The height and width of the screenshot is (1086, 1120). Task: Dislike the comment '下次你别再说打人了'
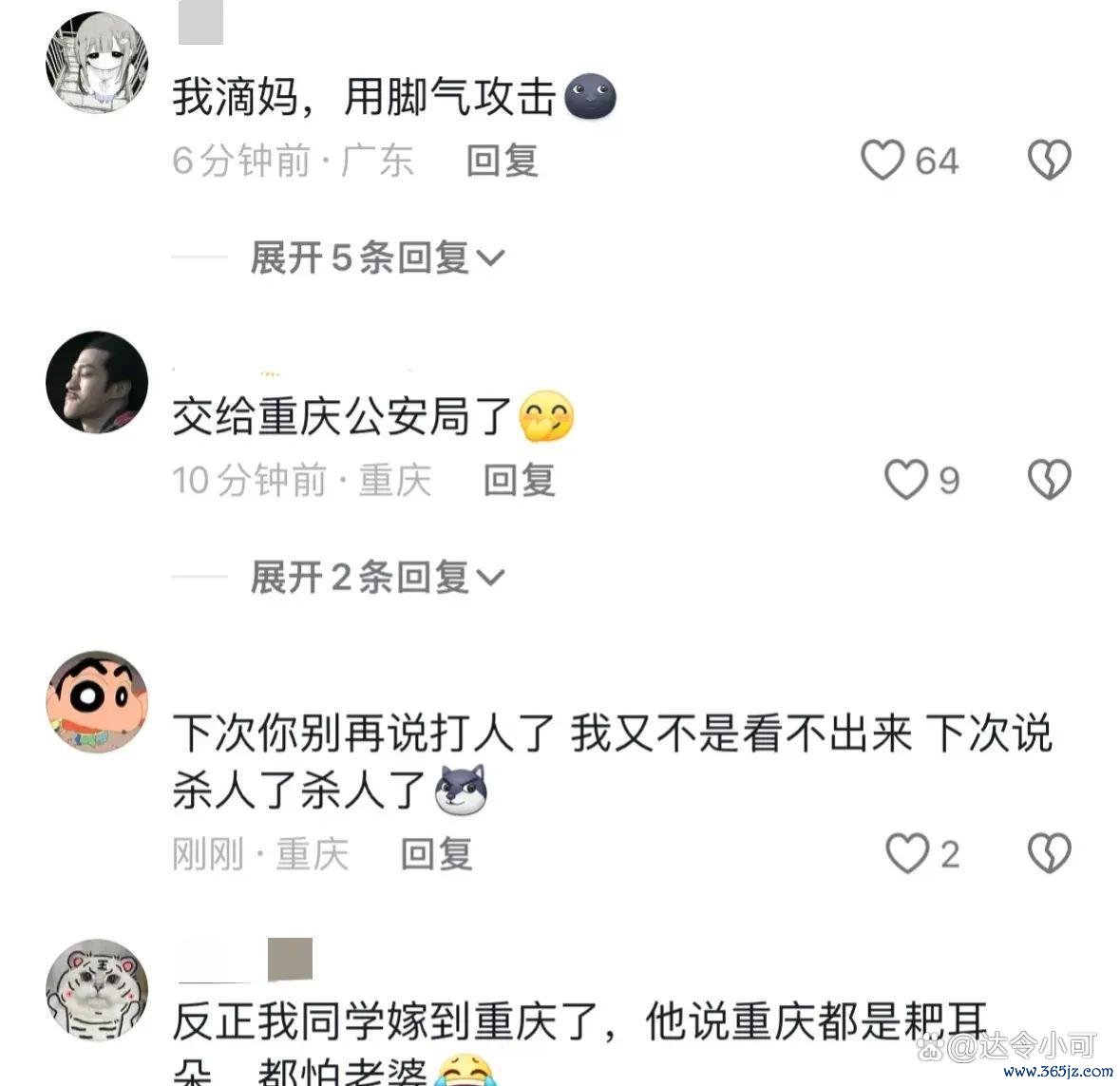[x=1049, y=853]
